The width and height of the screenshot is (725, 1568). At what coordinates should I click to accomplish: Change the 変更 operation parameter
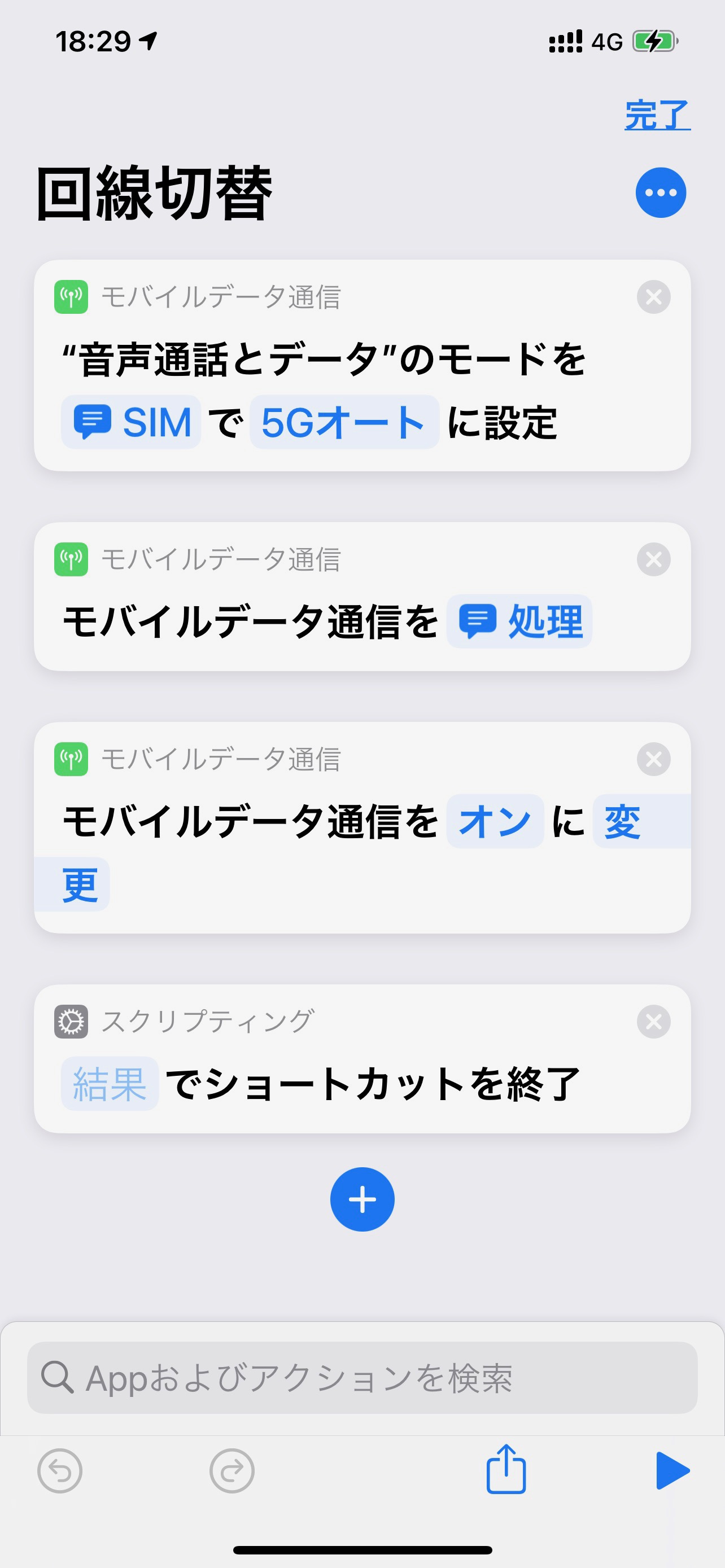[622, 821]
